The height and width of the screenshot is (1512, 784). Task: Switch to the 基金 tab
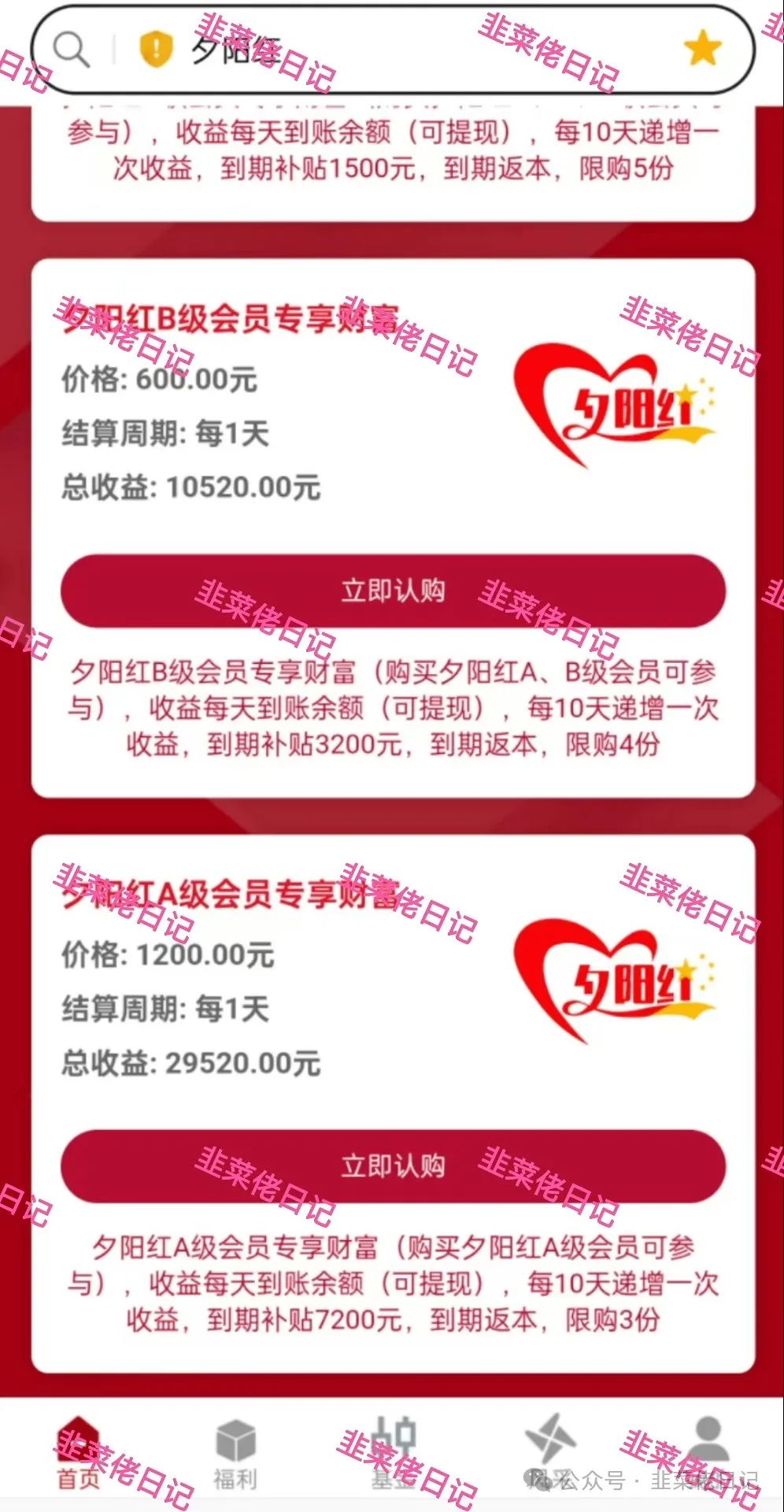(393, 1457)
